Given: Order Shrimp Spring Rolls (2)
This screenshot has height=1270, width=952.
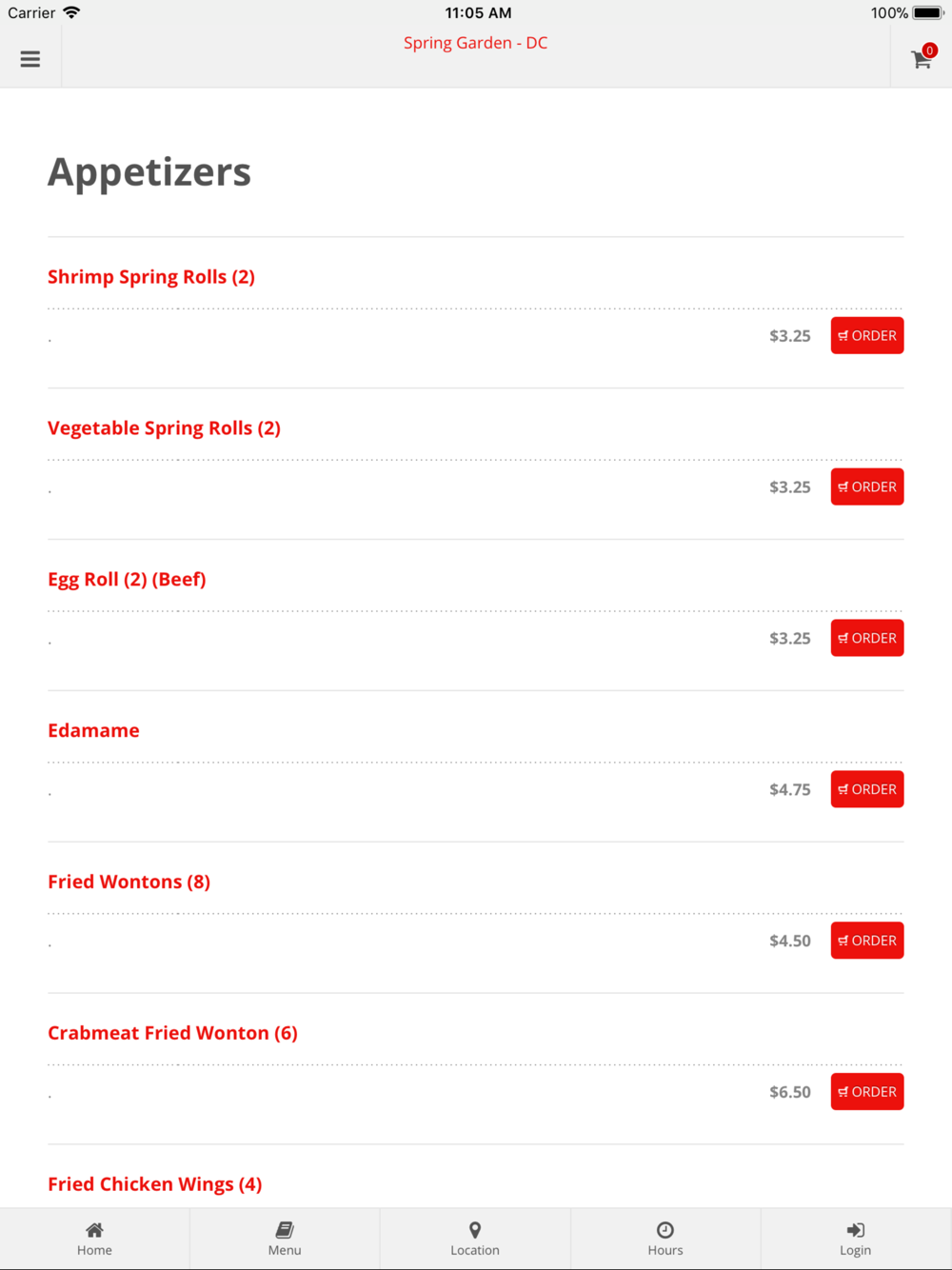Looking at the screenshot, I should [867, 335].
